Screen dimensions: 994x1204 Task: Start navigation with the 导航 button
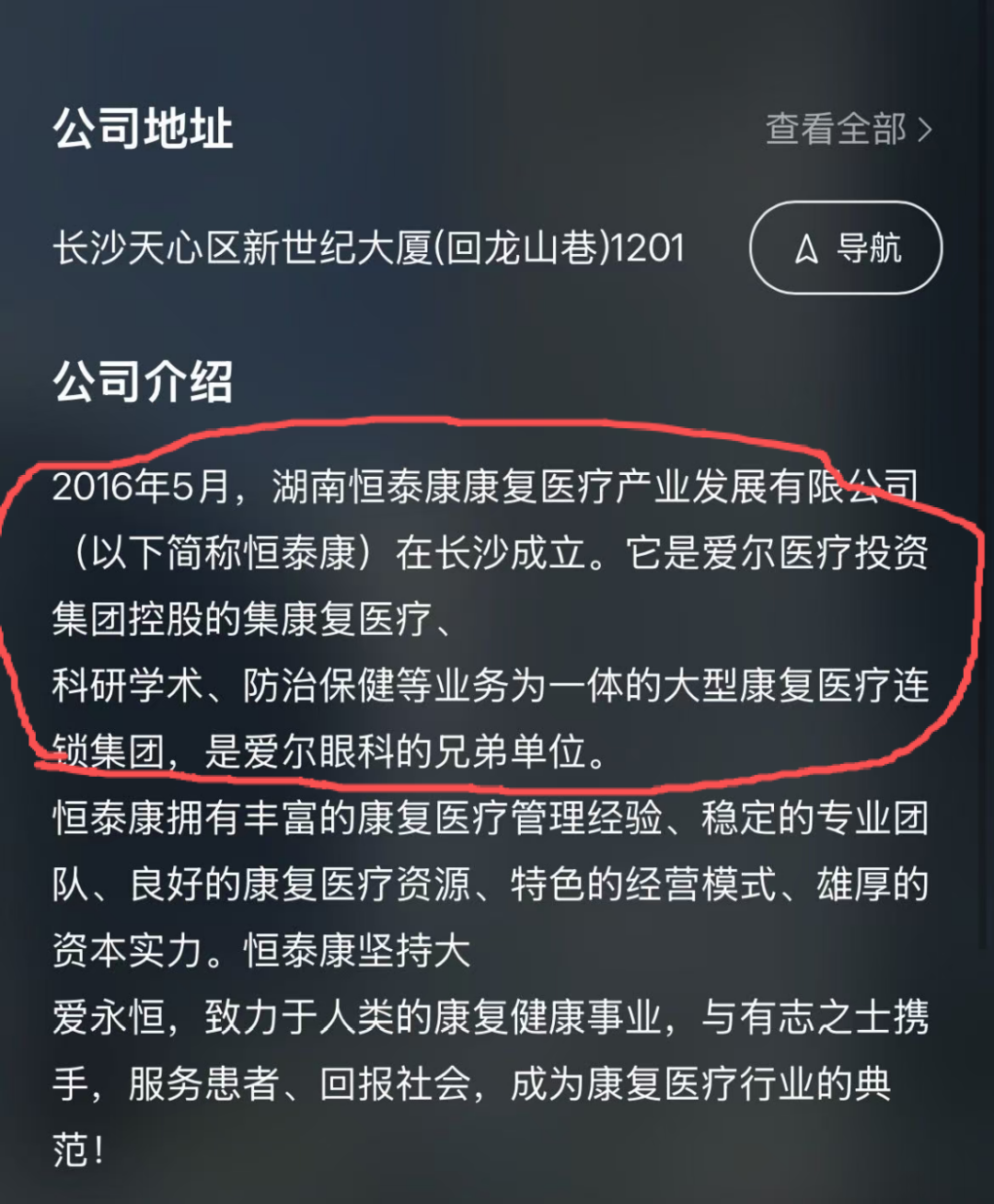(x=846, y=248)
